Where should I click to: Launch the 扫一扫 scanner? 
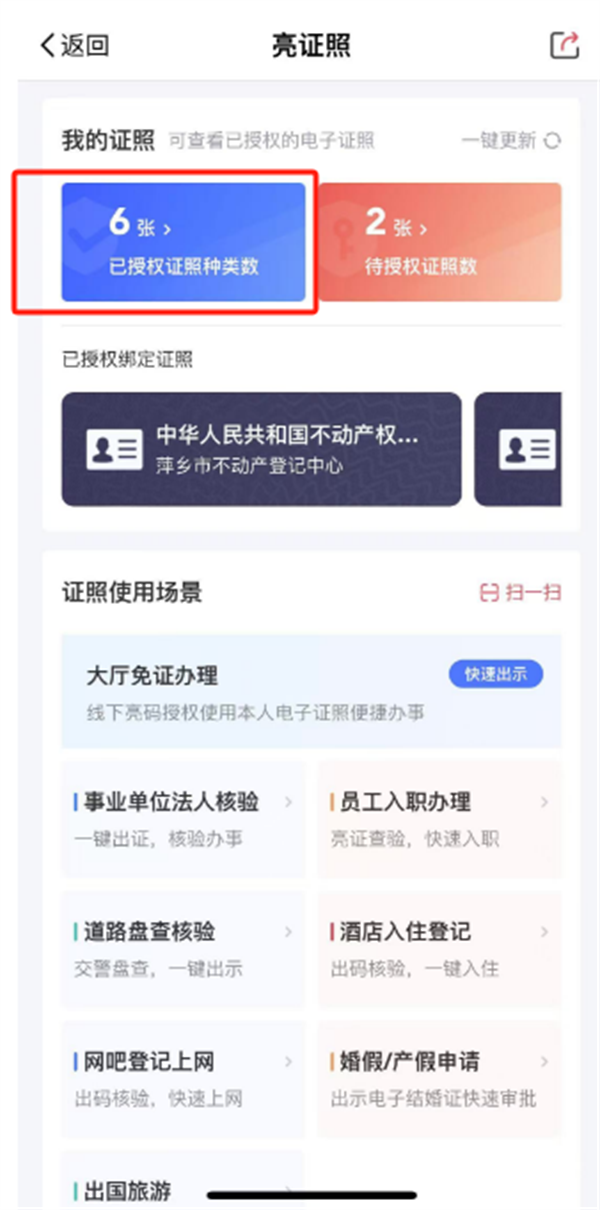click(x=521, y=592)
